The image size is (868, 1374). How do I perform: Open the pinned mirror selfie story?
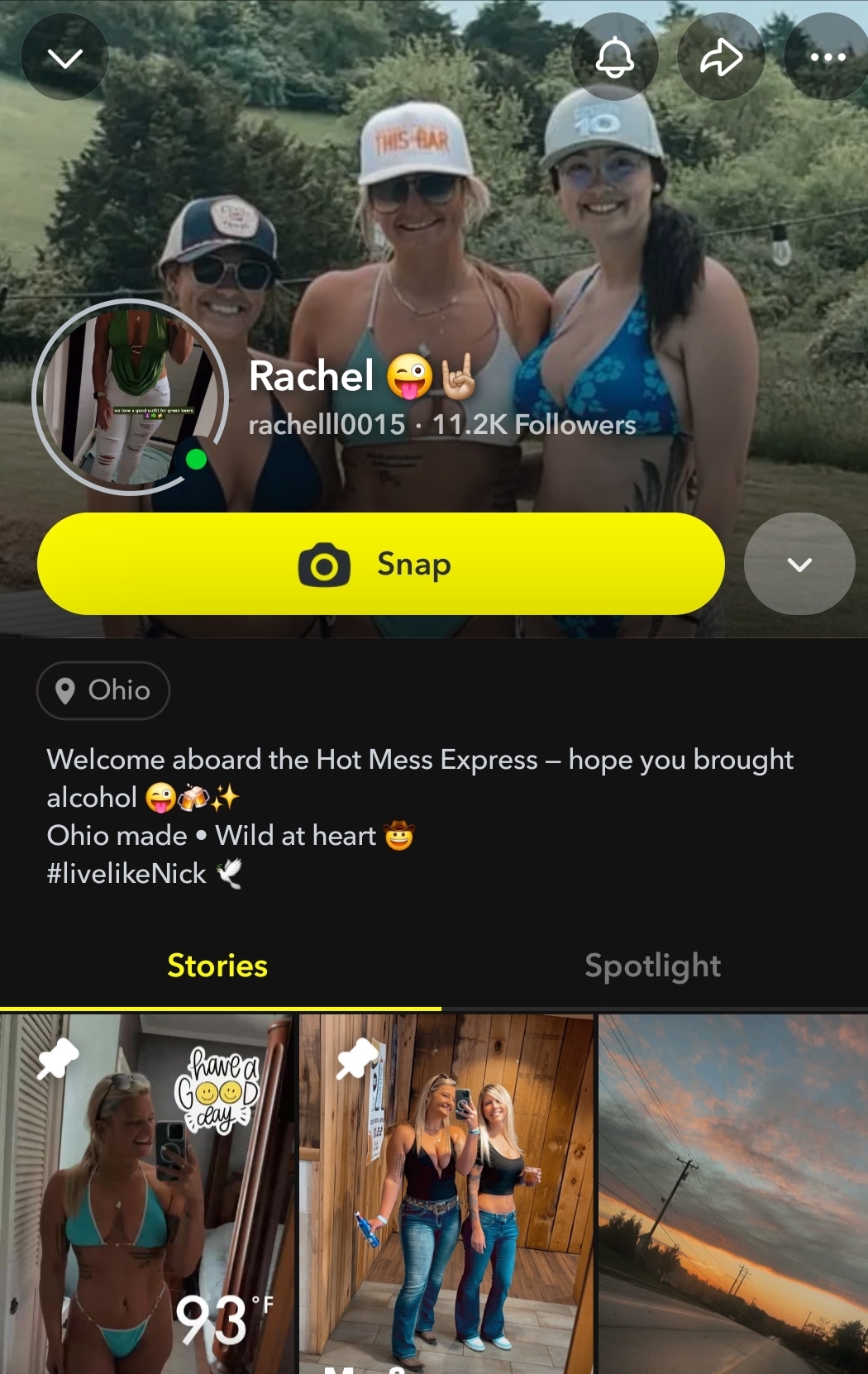tap(446, 1195)
